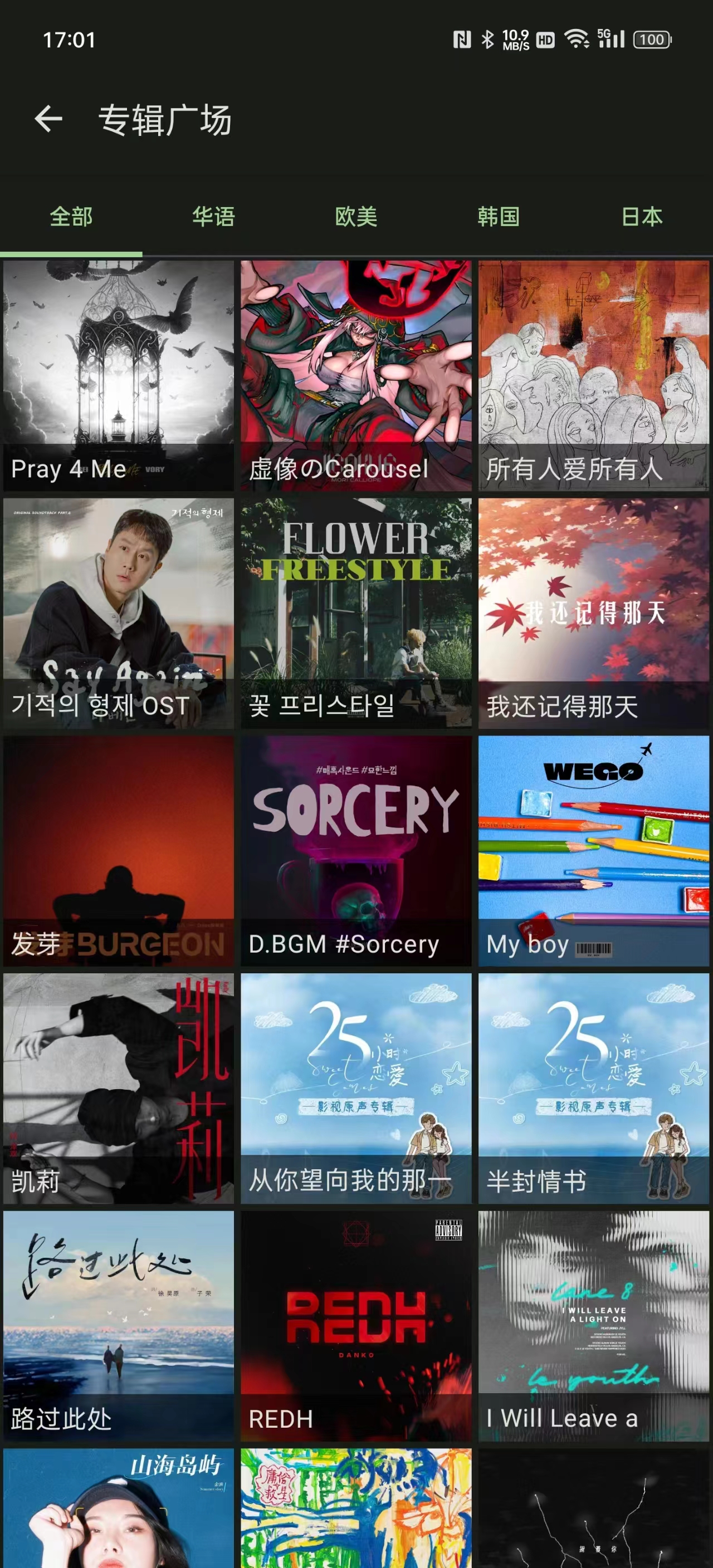Switch to the 欧美 tab
This screenshot has width=713, height=1568.
[x=356, y=216]
